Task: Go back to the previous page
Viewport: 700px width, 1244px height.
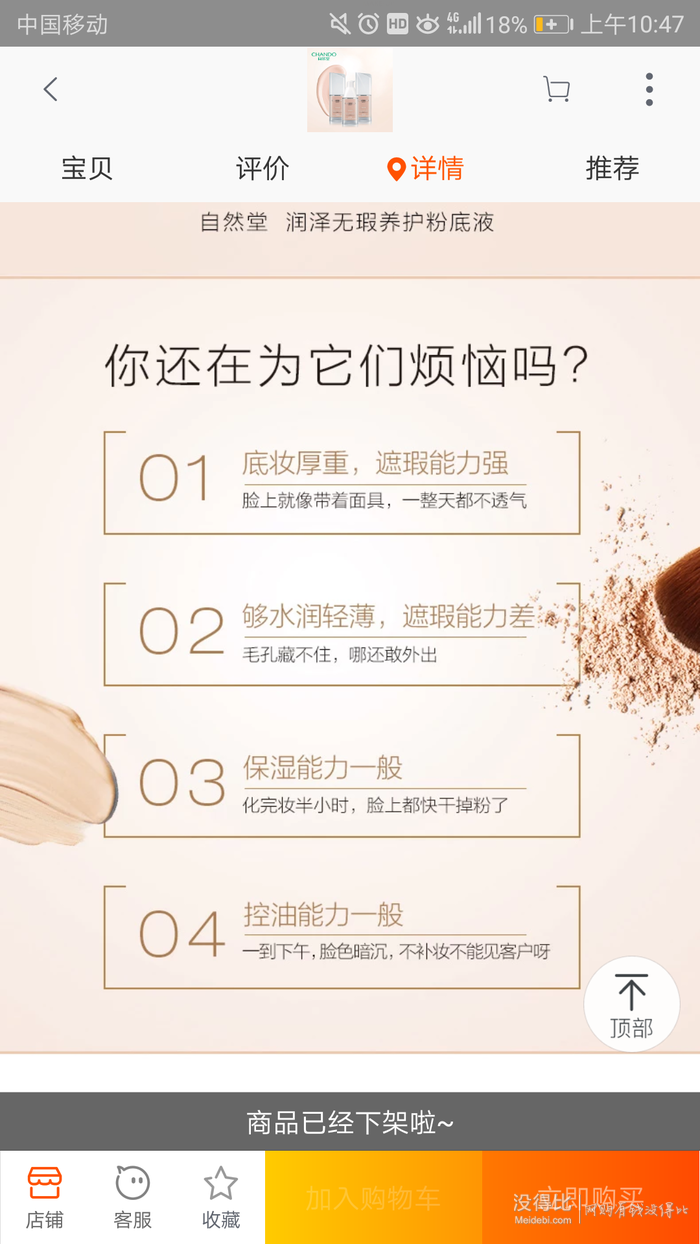Action: 50,89
